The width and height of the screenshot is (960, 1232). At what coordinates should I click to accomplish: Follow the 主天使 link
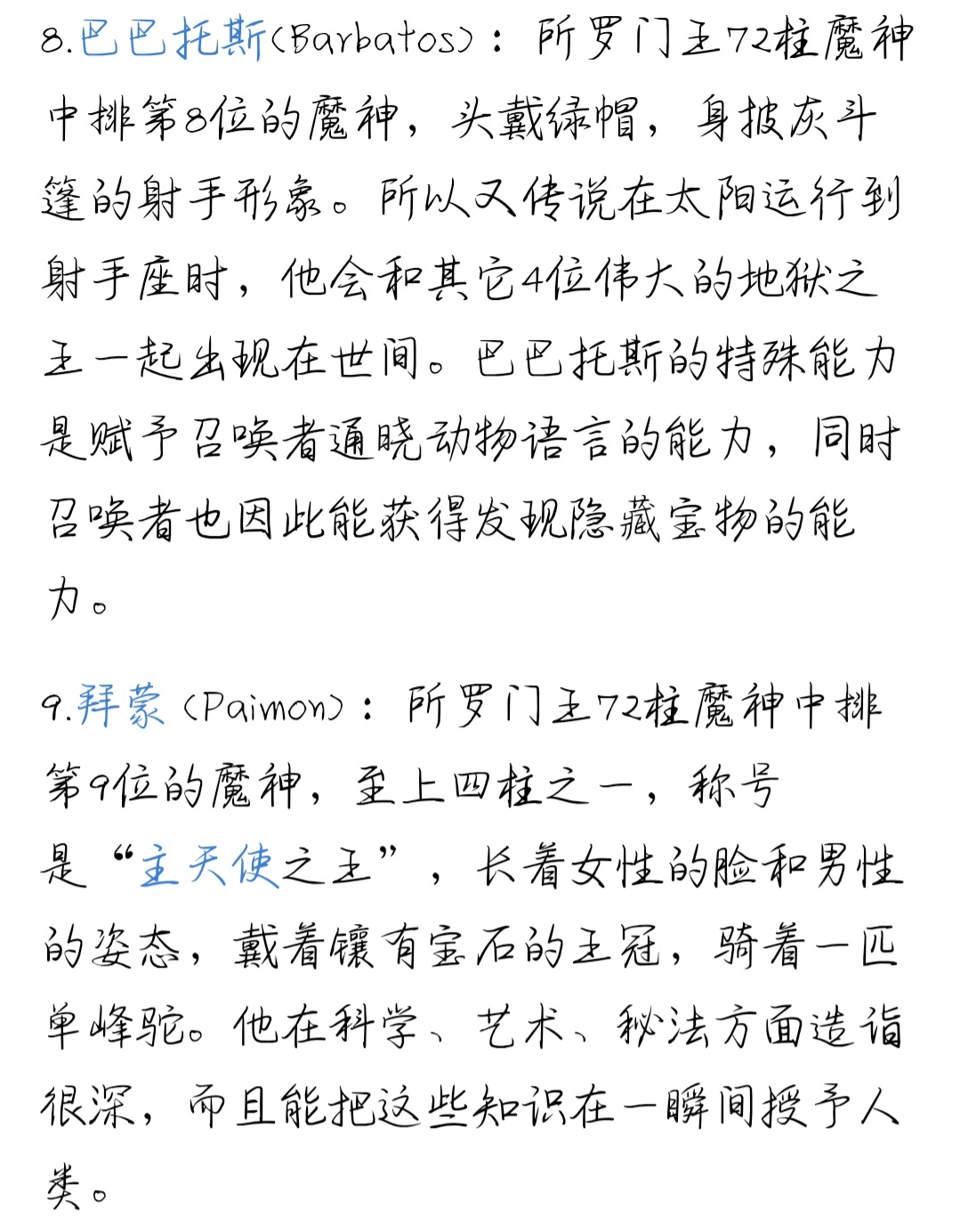[210, 866]
